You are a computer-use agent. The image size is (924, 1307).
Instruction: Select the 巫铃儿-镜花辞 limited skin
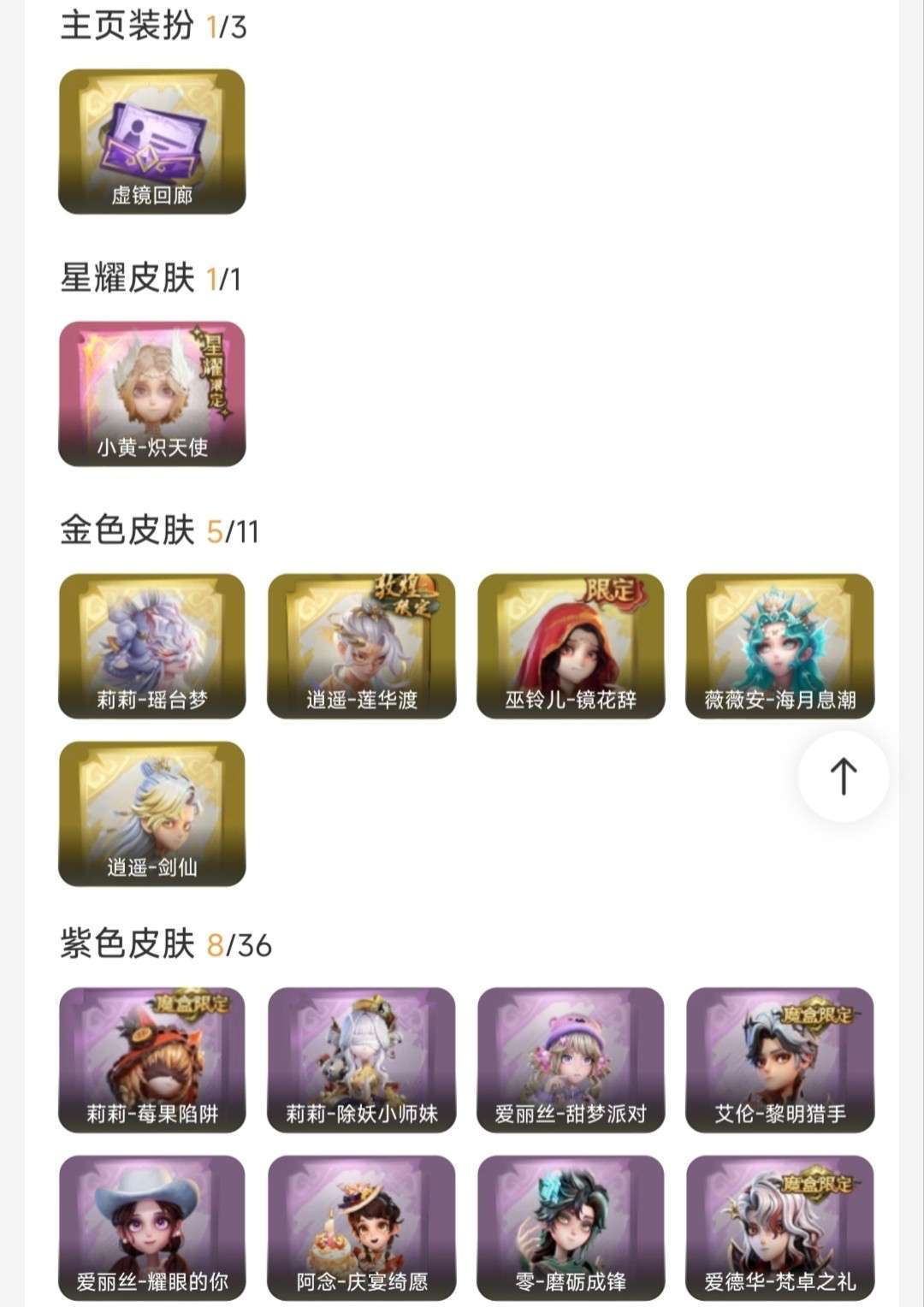point(571,646)
